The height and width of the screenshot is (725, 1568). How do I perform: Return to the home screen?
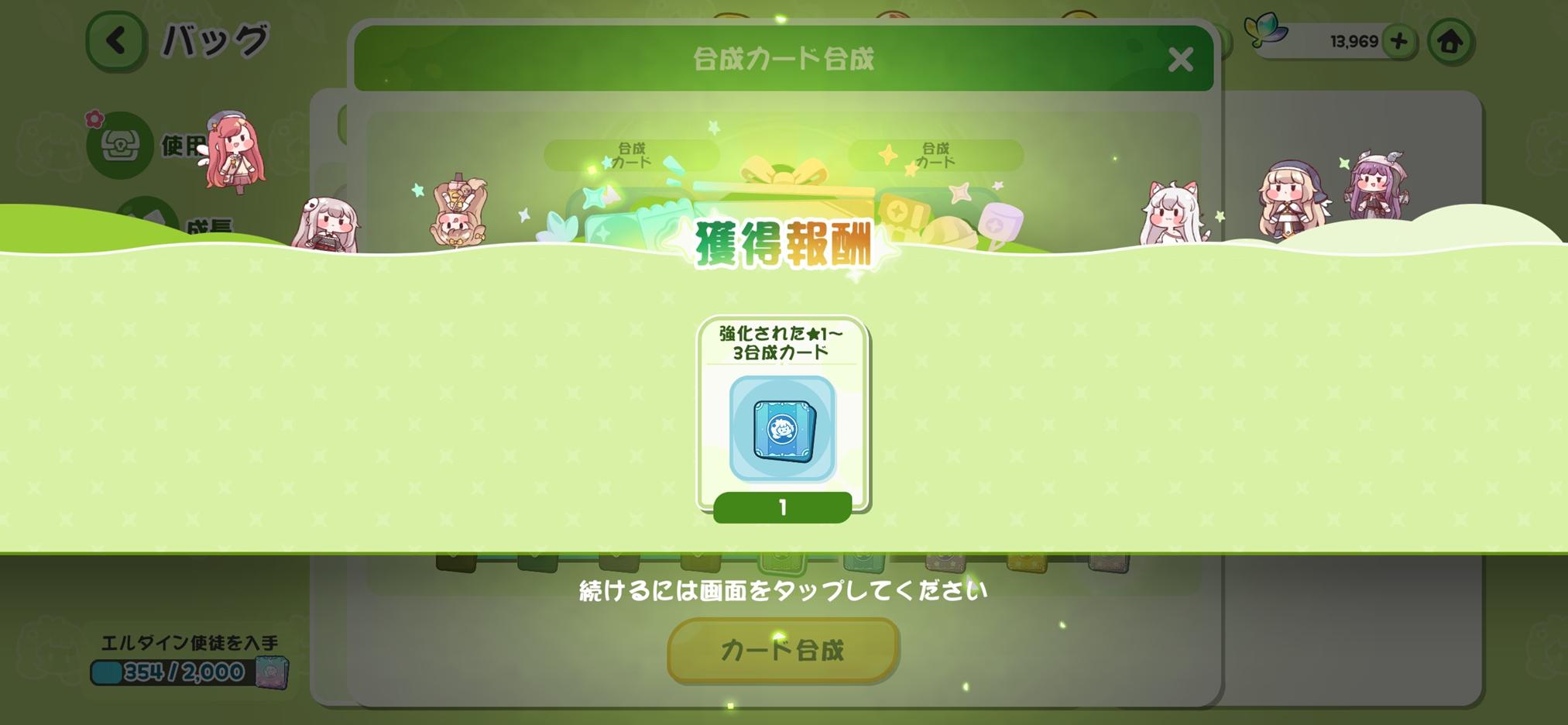(1450, 41)
